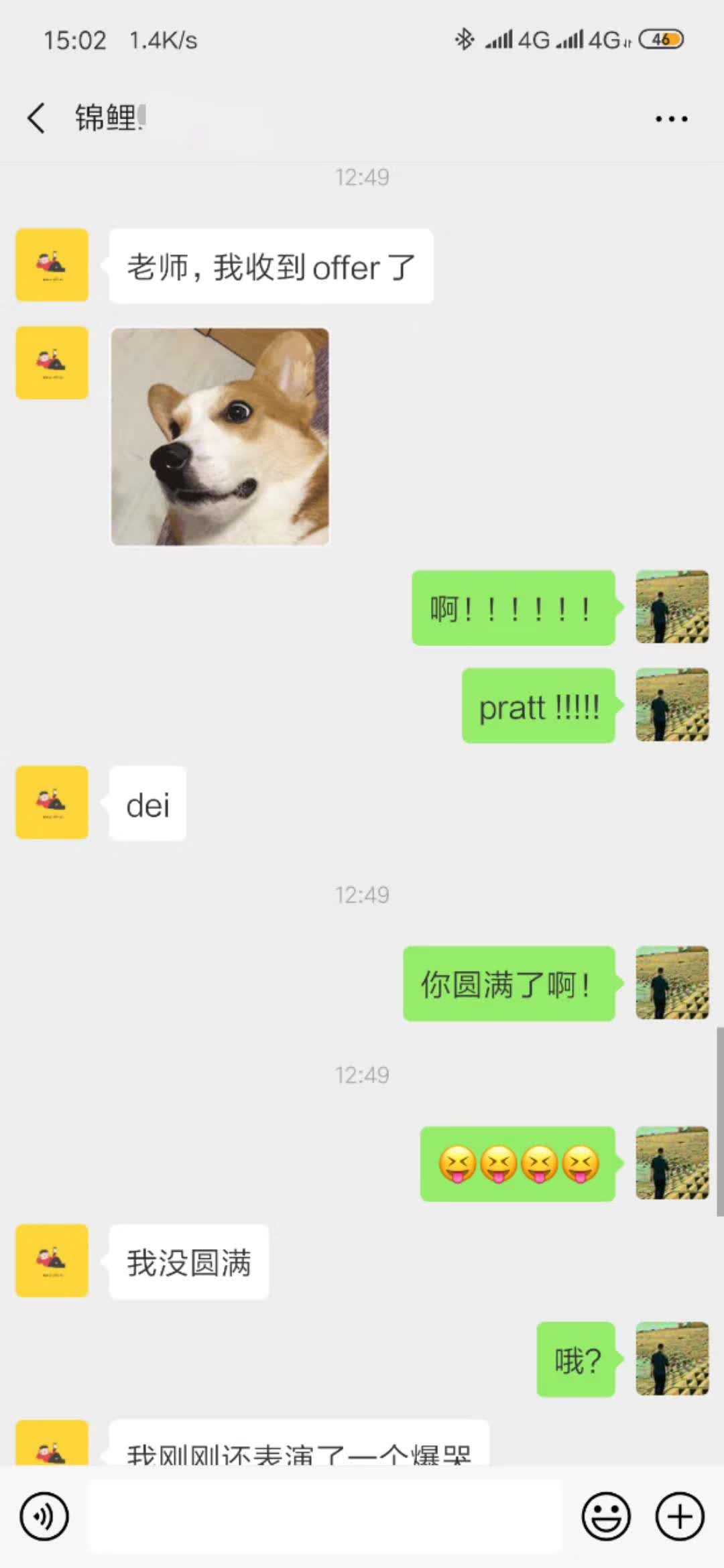Open own avatar beside 'pratt !!!!!' message

point(672,705)
